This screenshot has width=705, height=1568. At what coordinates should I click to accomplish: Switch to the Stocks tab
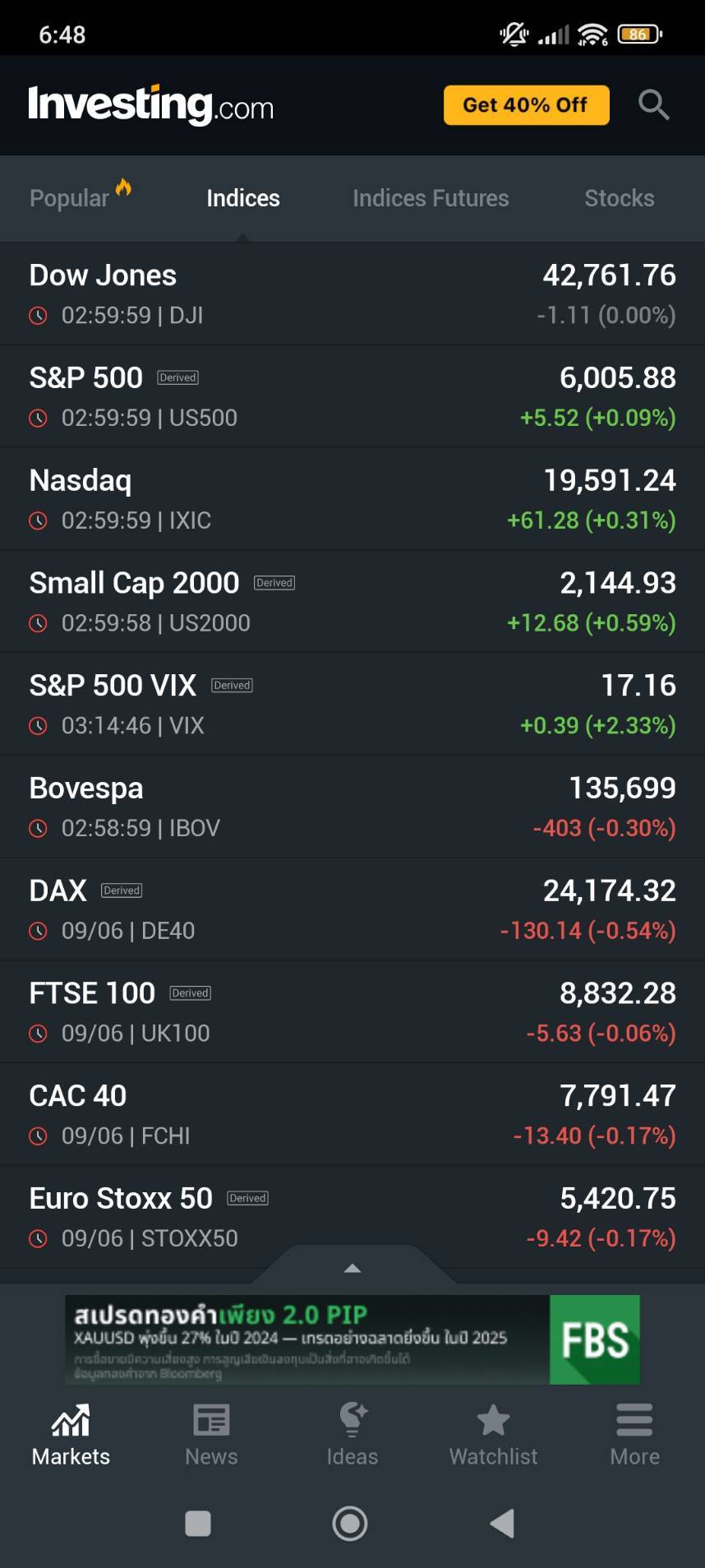coord(620,198)
